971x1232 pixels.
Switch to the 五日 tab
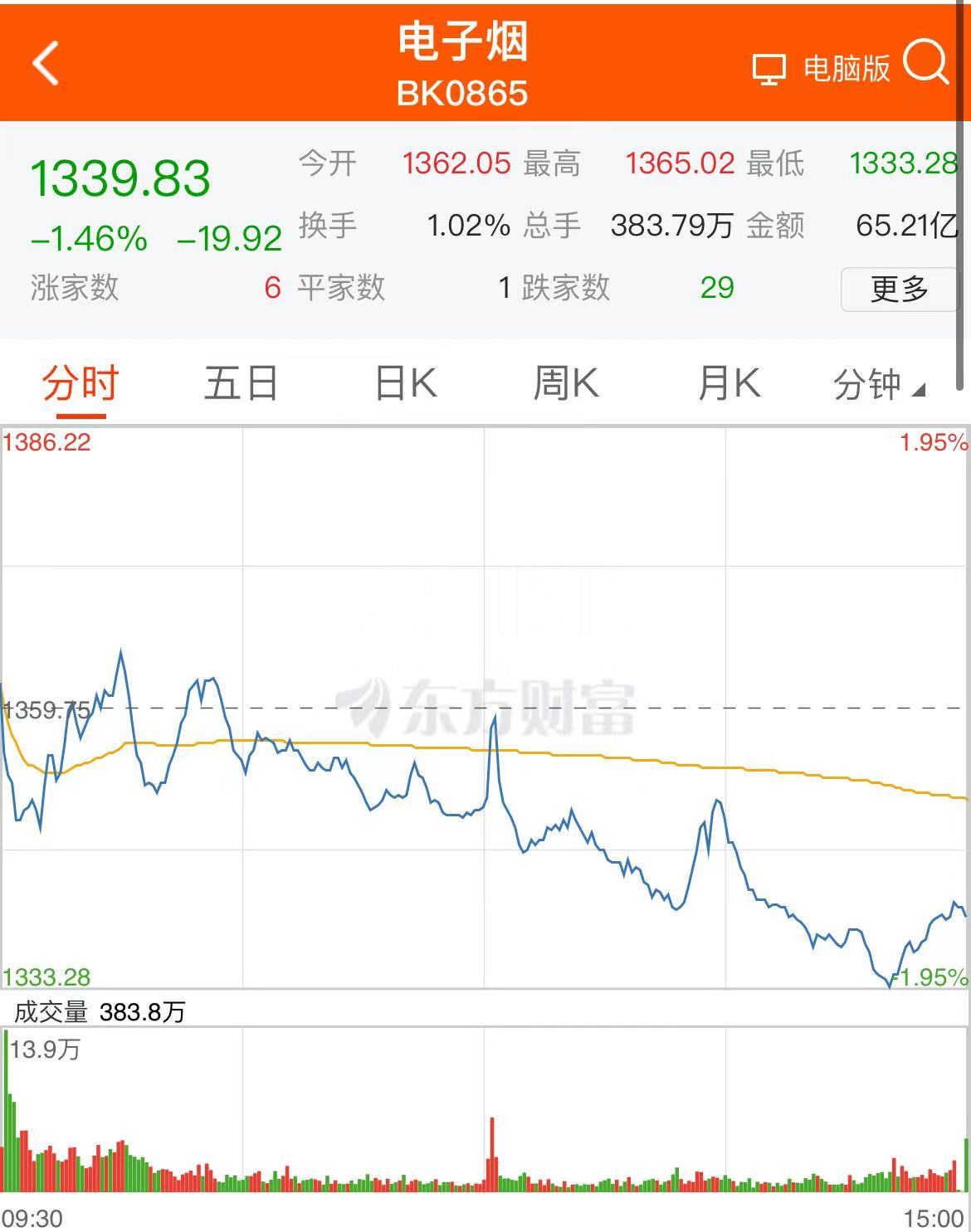pyautogui.click(x=241, y=384)
